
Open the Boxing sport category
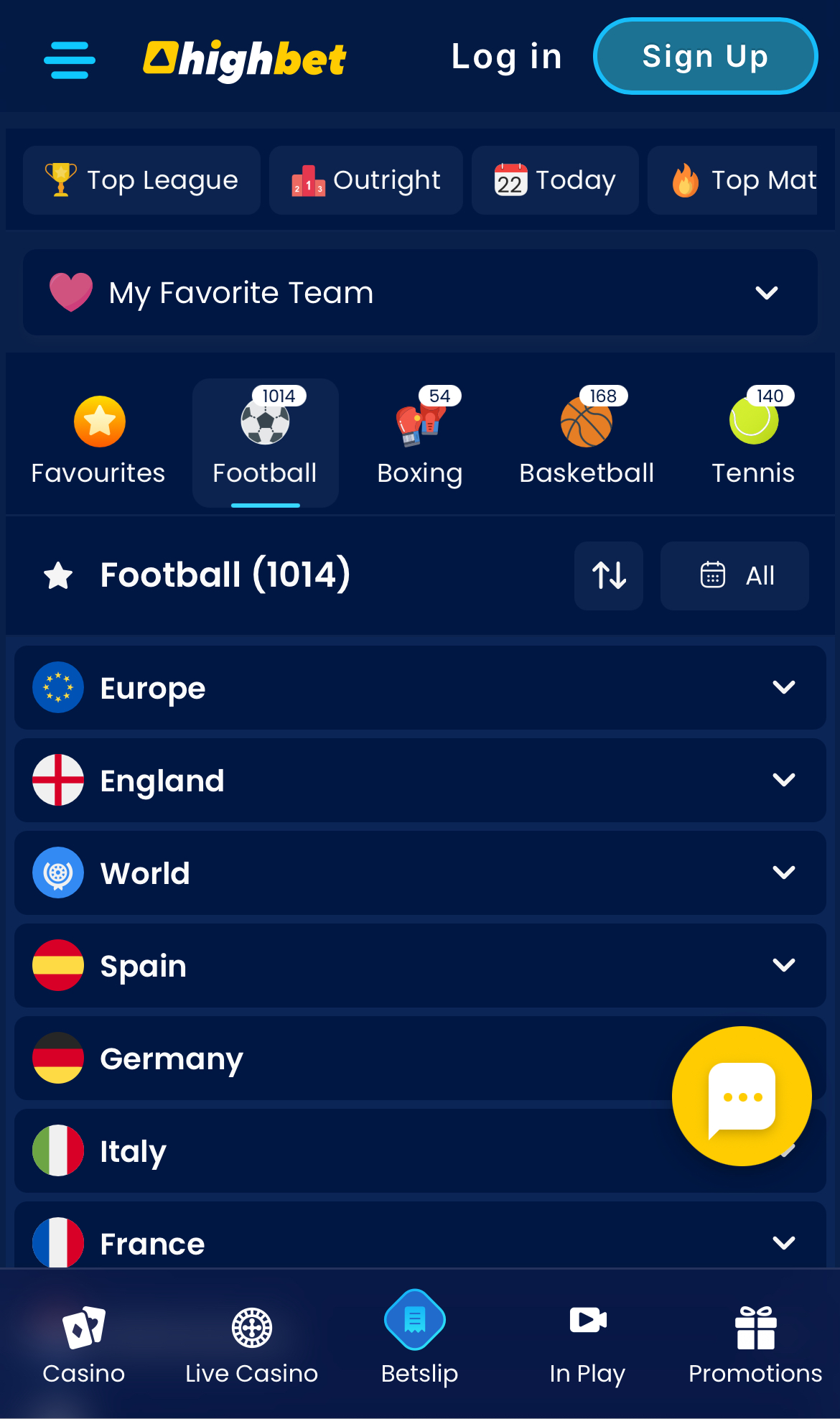pyautogui.click(x=419, y=424)
